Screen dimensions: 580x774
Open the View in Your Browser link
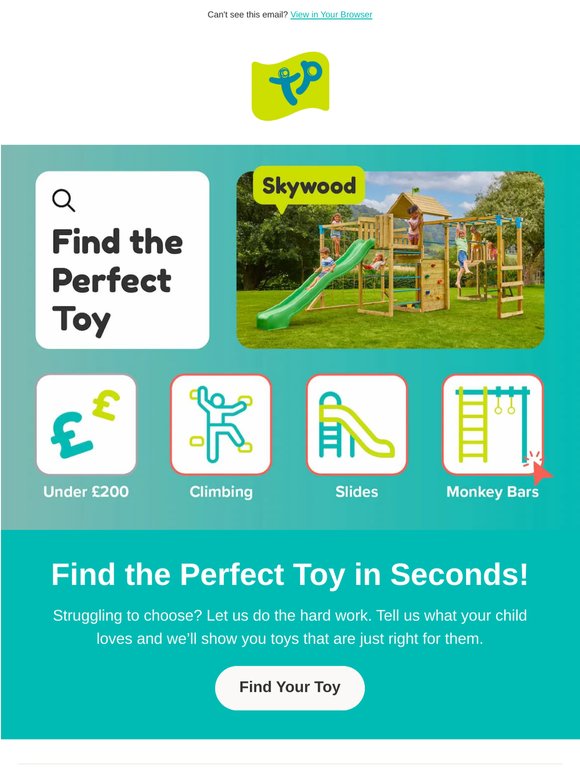331,14
